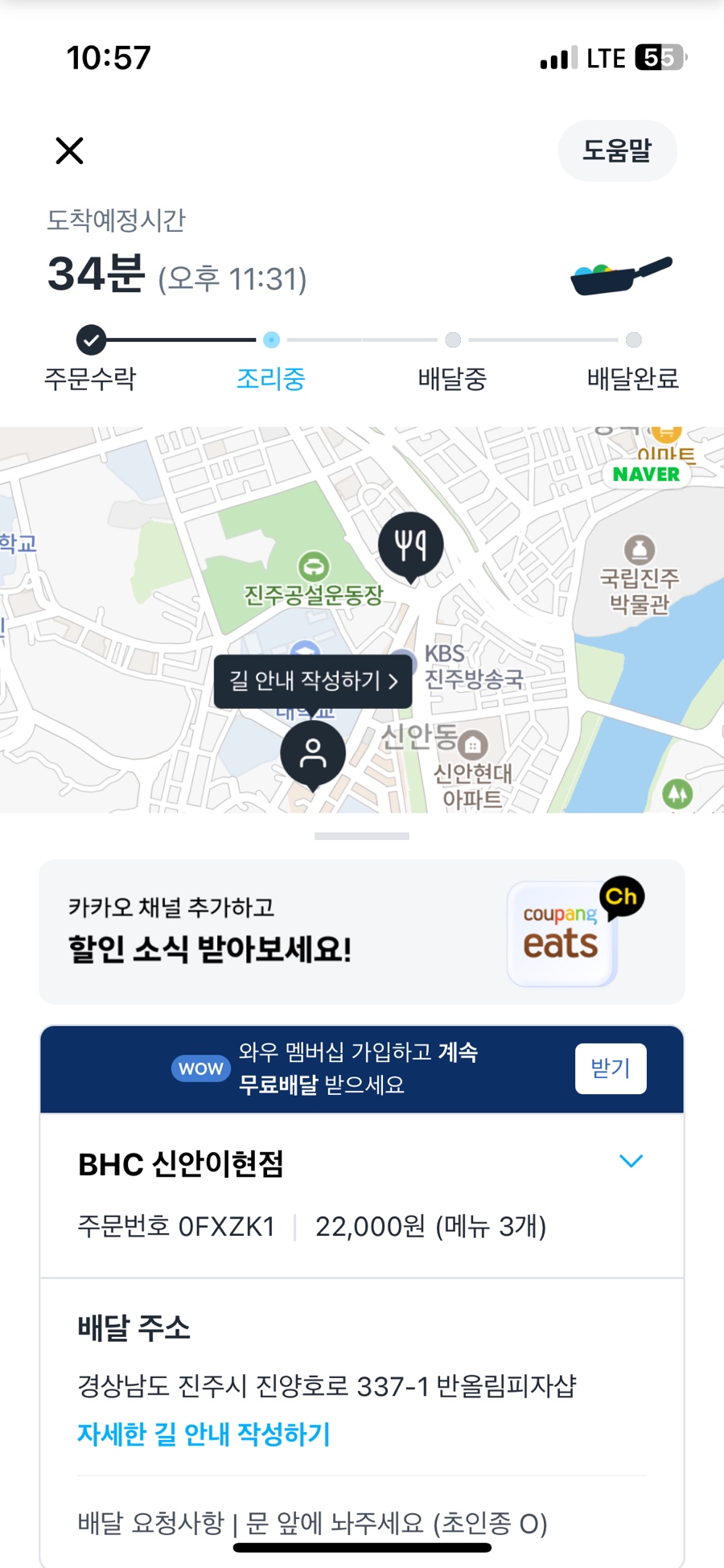Open the Kakao channel discount banner
The image size is (724, 1568).
[362, 932]
